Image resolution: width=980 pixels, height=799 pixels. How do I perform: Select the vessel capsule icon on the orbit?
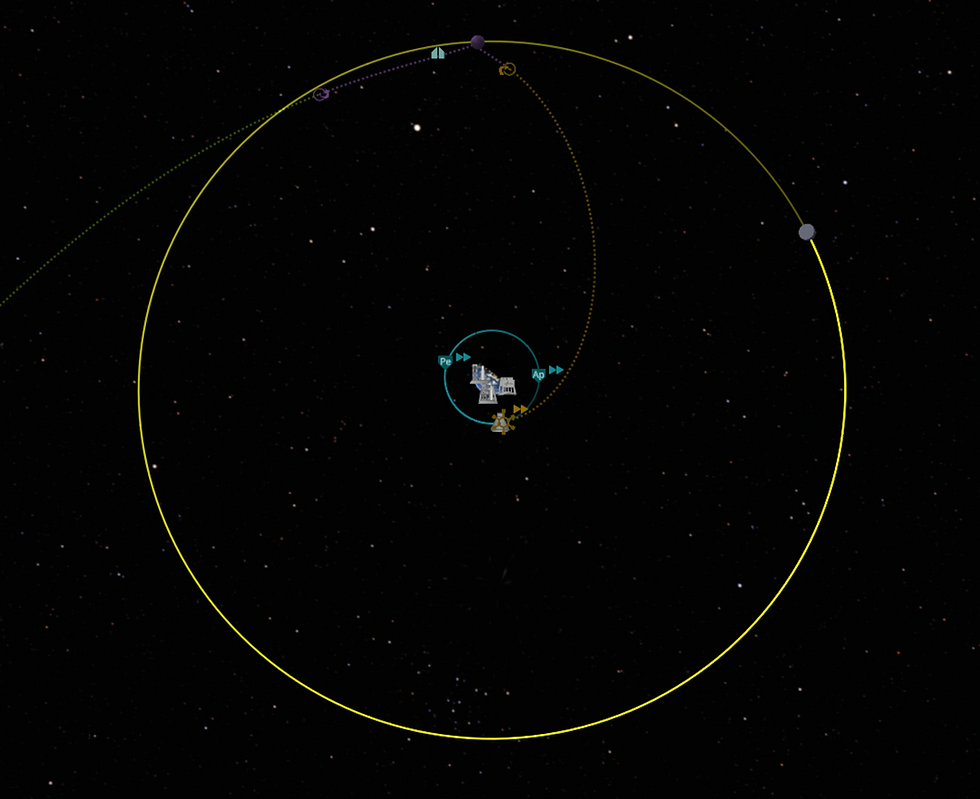[x=501, y=423]
